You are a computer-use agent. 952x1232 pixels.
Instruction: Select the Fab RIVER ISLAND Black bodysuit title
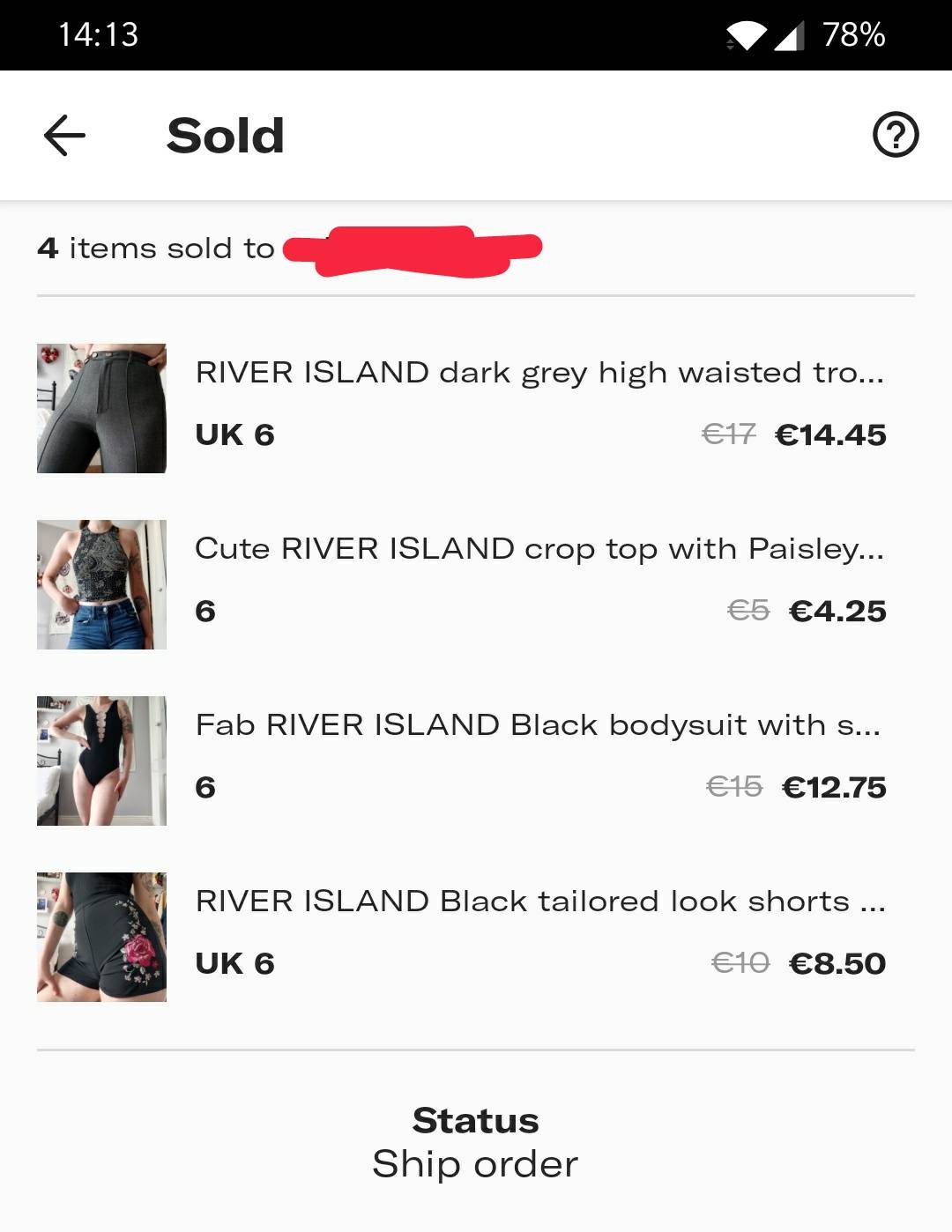539,725
